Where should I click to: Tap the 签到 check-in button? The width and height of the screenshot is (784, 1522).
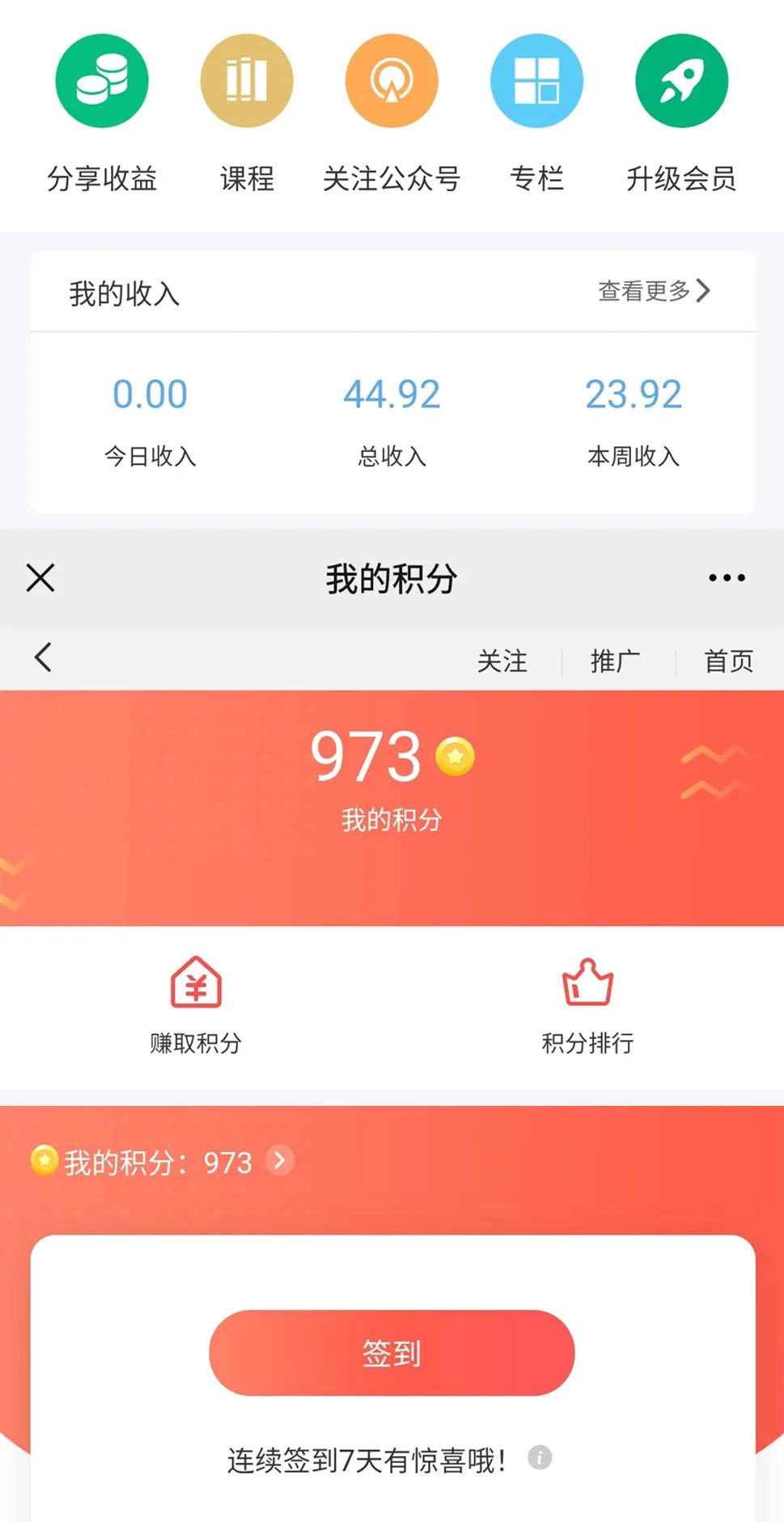tap(392, 1353)
